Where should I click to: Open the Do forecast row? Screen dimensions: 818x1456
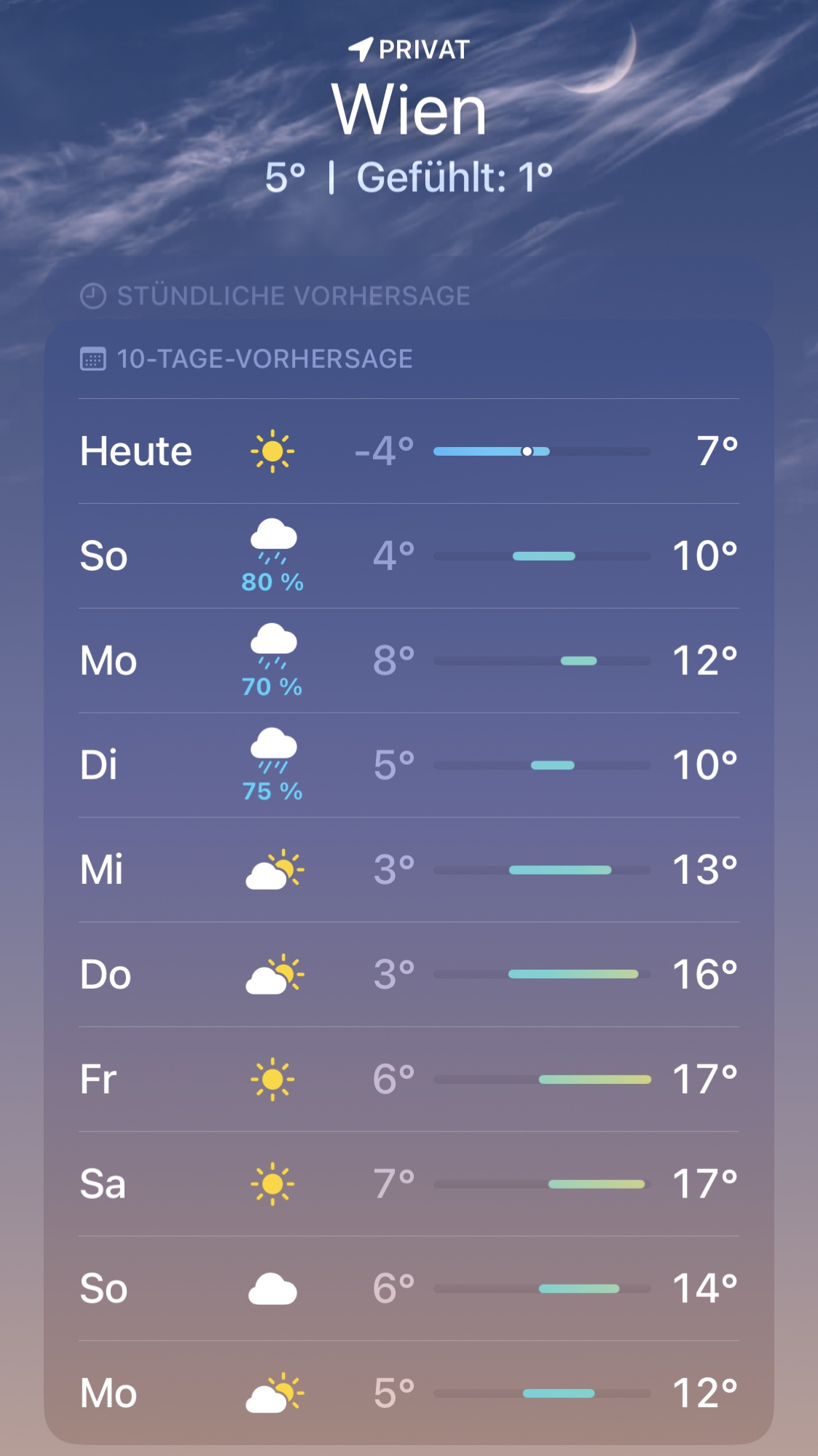(409, 975)
